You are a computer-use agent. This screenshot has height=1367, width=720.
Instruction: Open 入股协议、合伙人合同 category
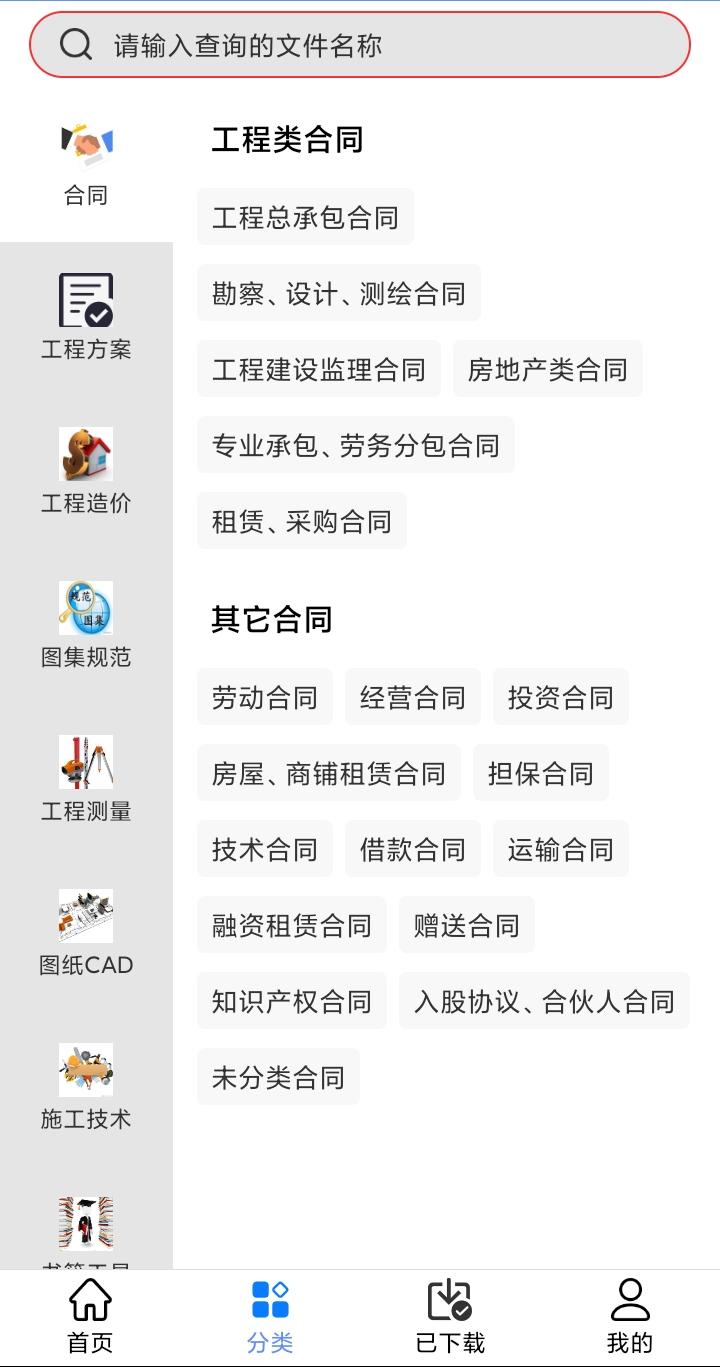point(543,1001)
